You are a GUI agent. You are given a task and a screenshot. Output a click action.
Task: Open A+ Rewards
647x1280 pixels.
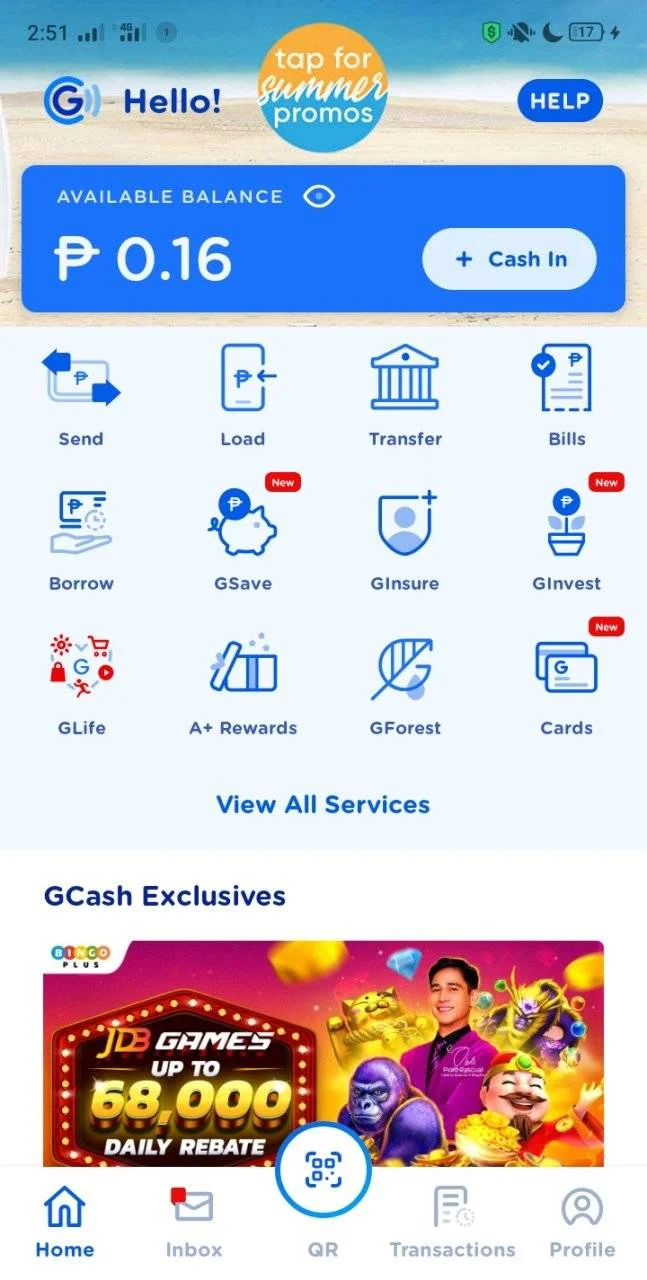(x=243, y=685)
